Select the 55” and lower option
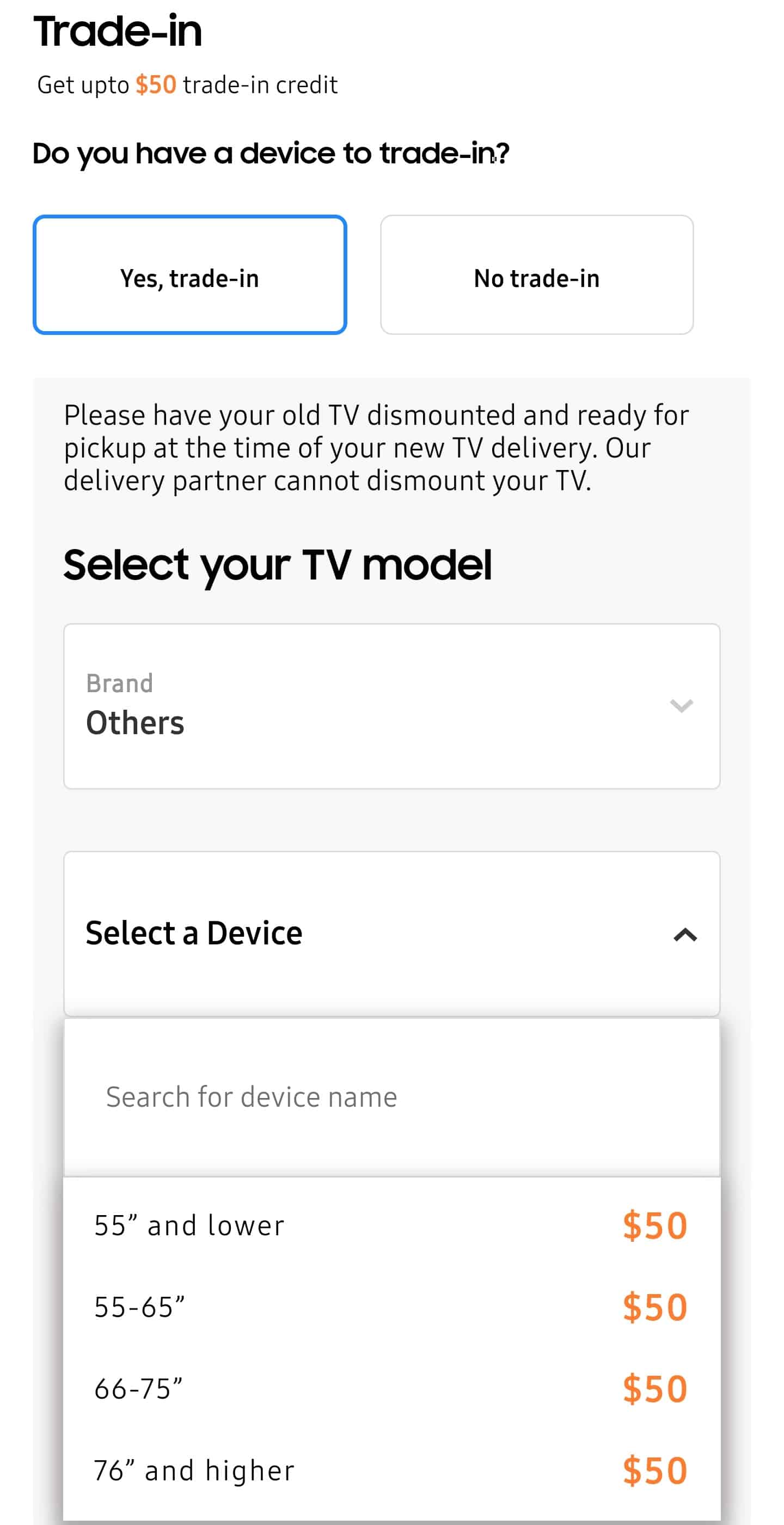Image resolution: width=784 pixels, height=1525 pixels. [391, 1225]
